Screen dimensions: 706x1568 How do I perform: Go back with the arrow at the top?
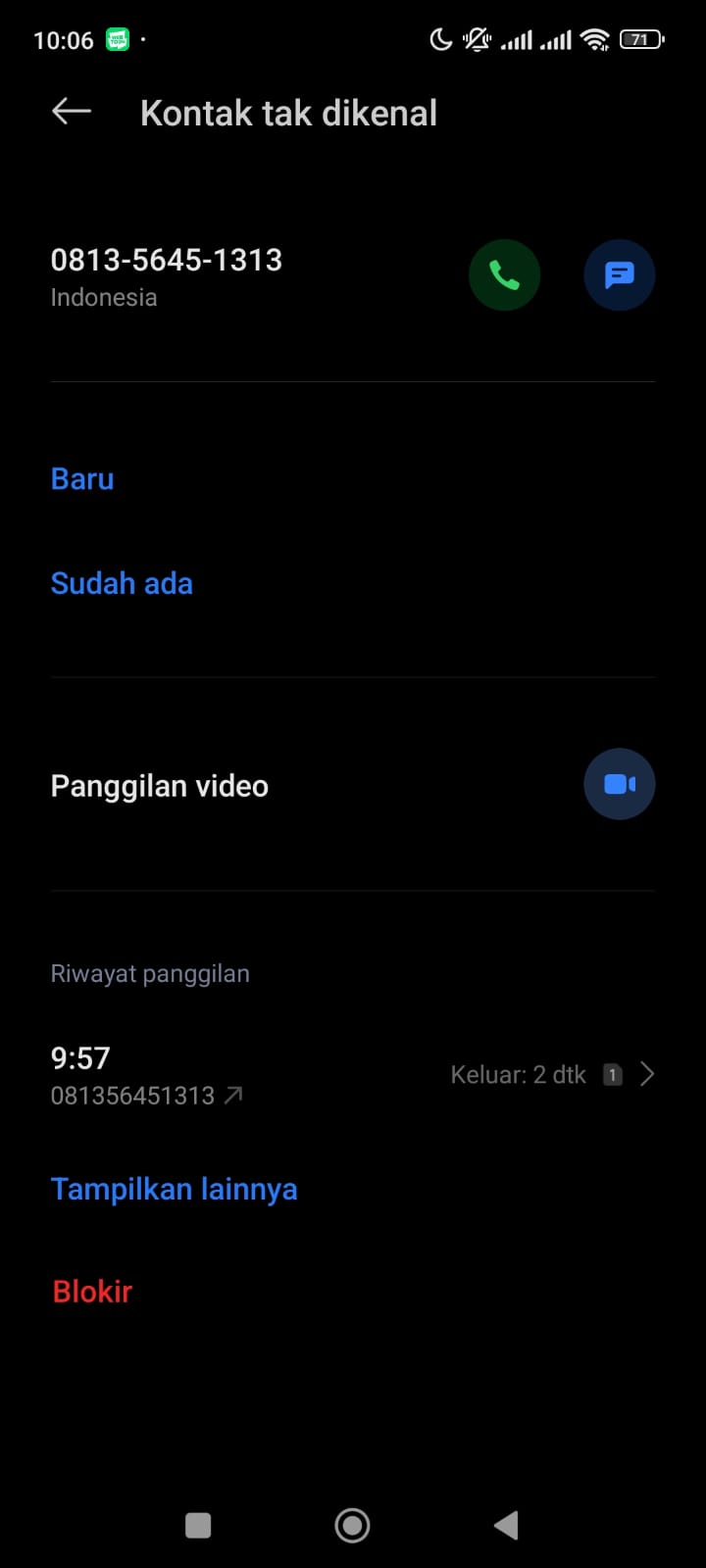tap(70, 111)
